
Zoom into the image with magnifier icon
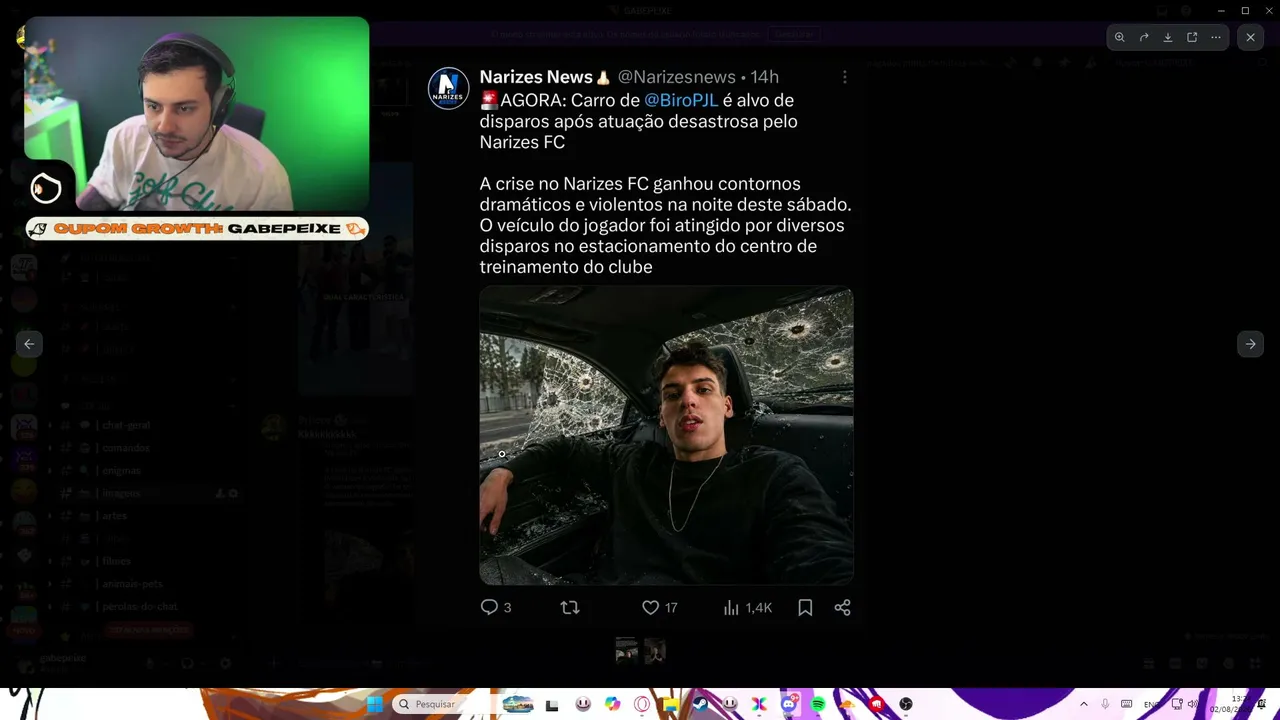click(x=1119, y=37)
